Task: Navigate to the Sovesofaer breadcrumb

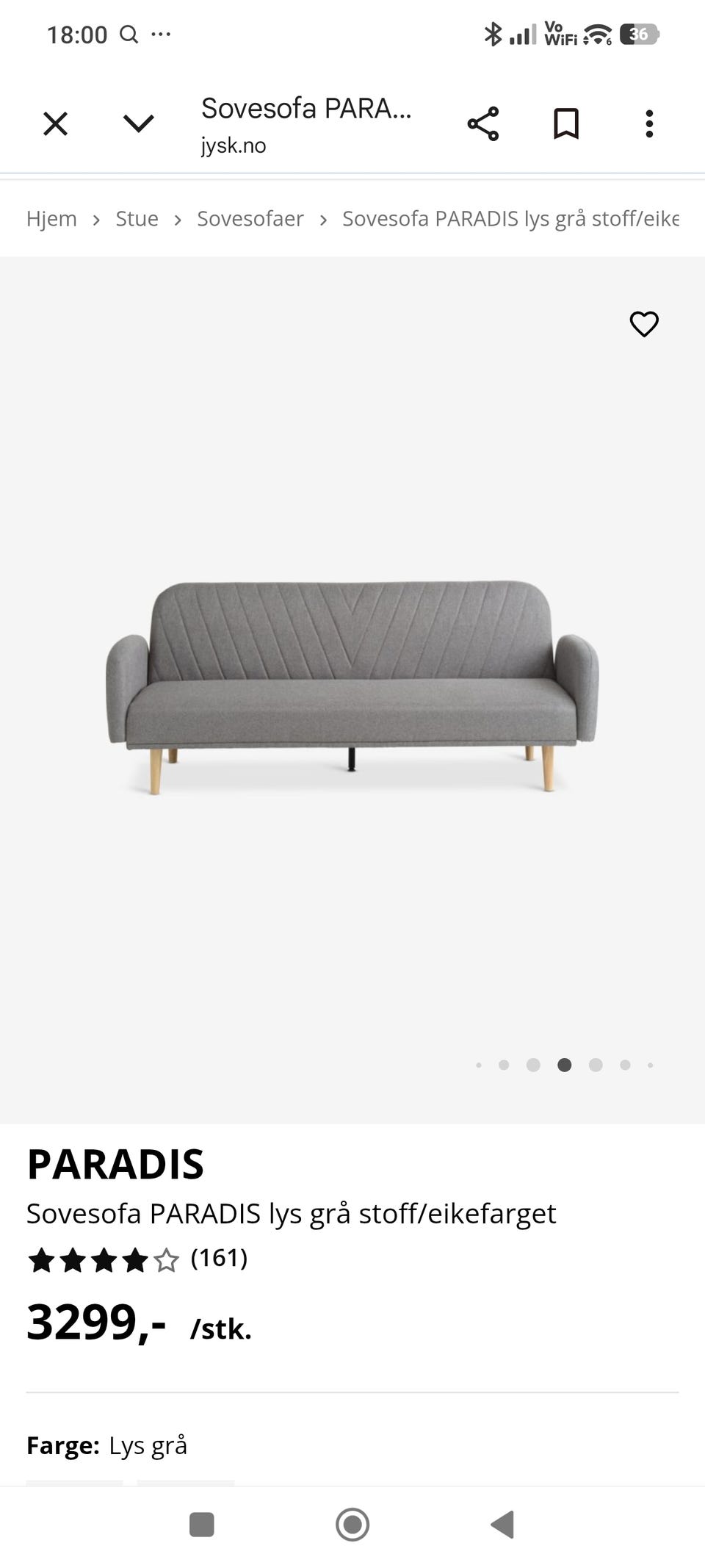Action: pyautogui.click(x=250, y=219)
